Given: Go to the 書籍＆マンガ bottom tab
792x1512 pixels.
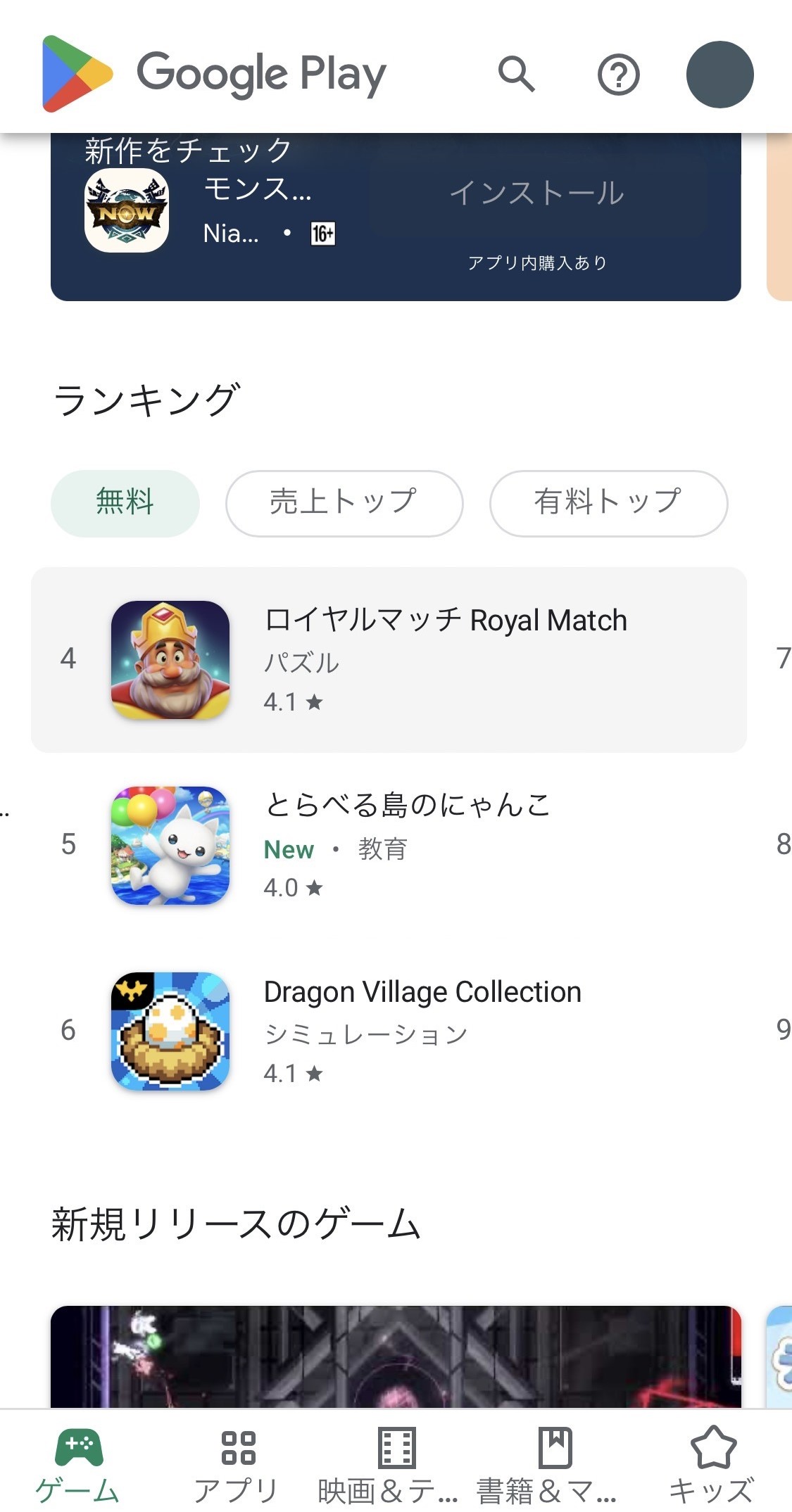Looking at the screenshot, I should pyautogui.click(x=554, y=1465).
